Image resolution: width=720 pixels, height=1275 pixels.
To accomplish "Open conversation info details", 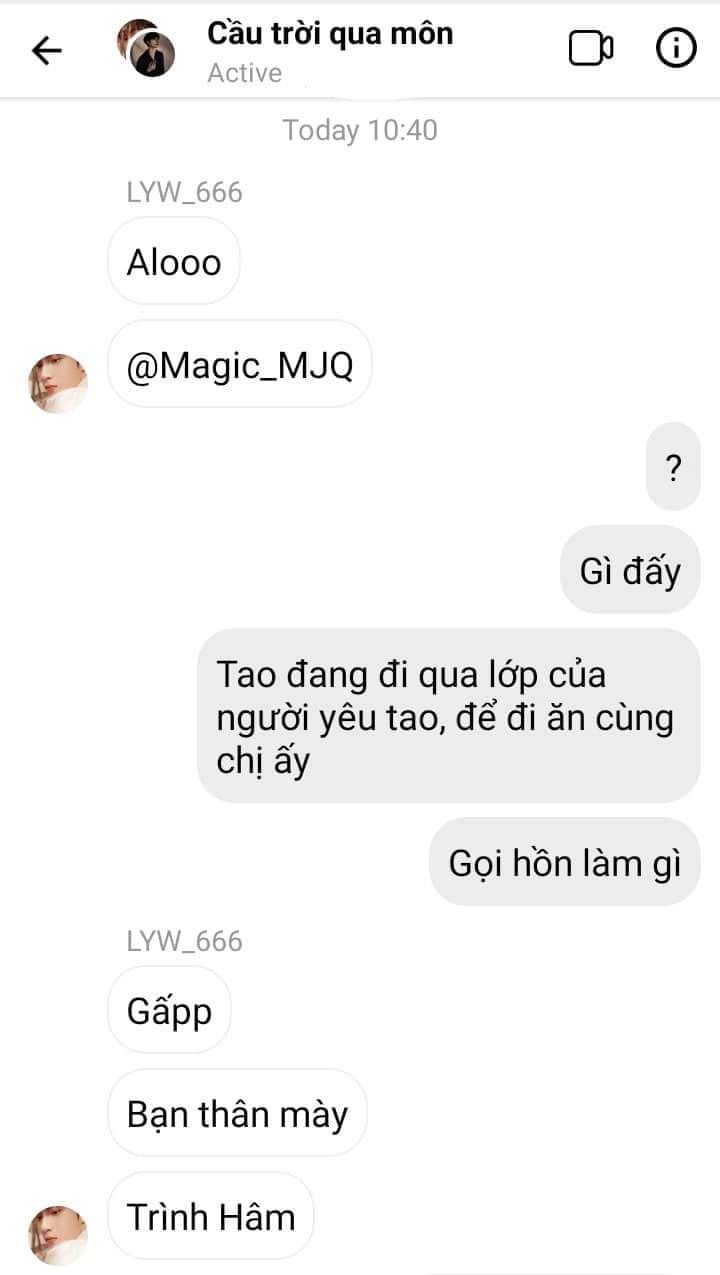I will coord(676,49).
